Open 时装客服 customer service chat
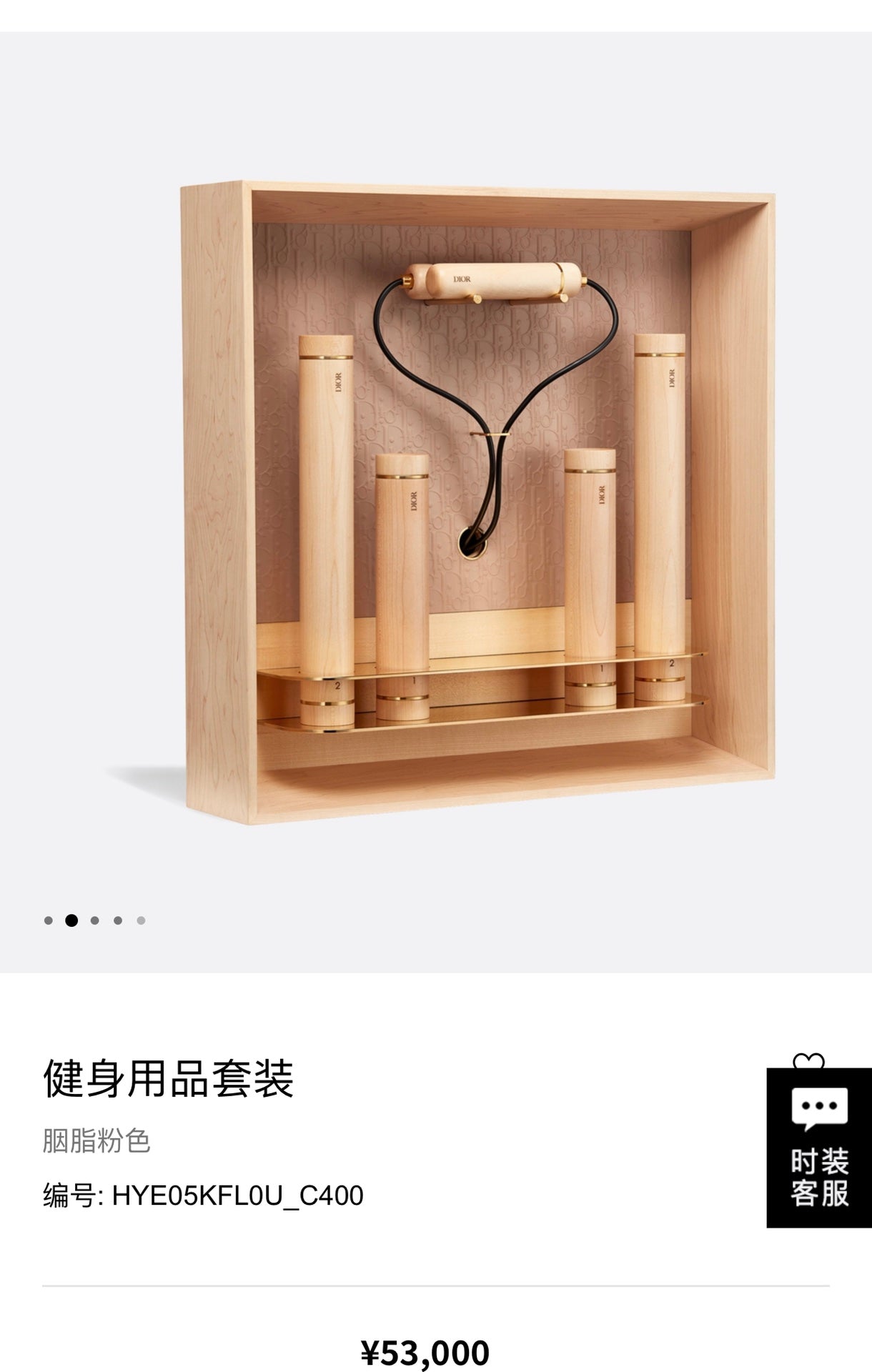This screenshot has width=872, height=1372. click(818, 1148)
